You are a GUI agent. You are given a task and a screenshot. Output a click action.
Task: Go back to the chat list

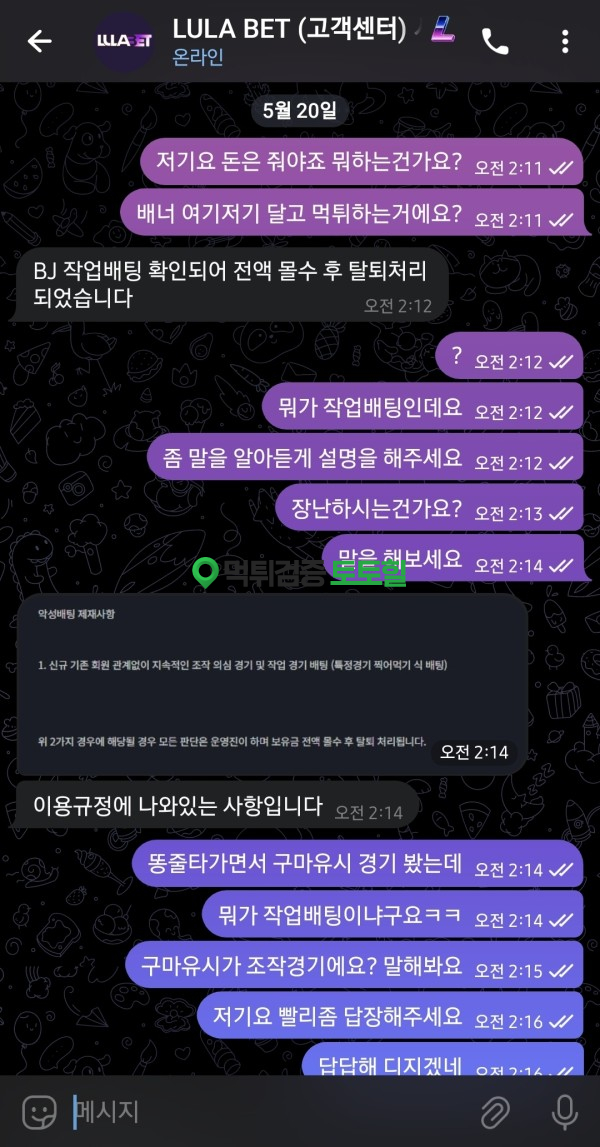[x=39, y=41]
